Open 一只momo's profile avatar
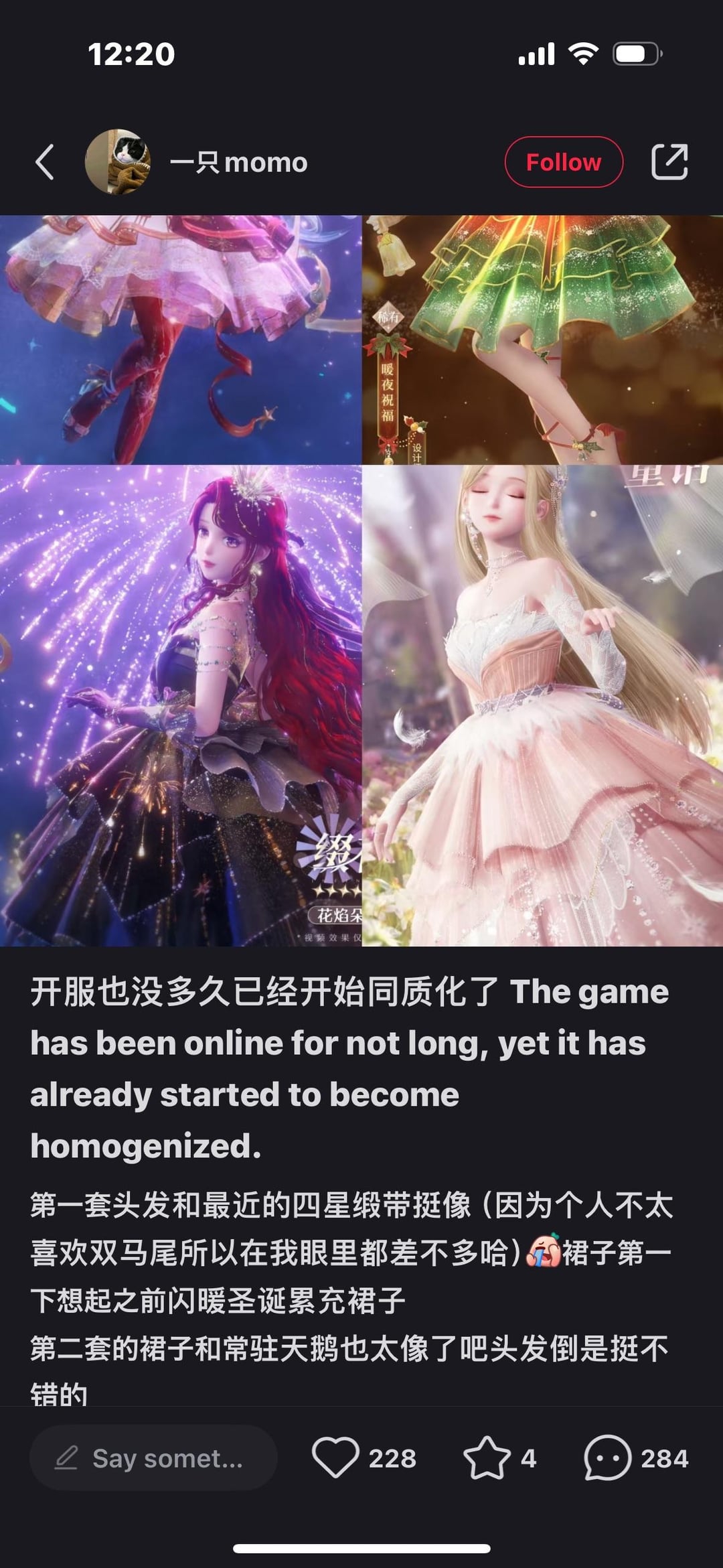 point(118,162)
